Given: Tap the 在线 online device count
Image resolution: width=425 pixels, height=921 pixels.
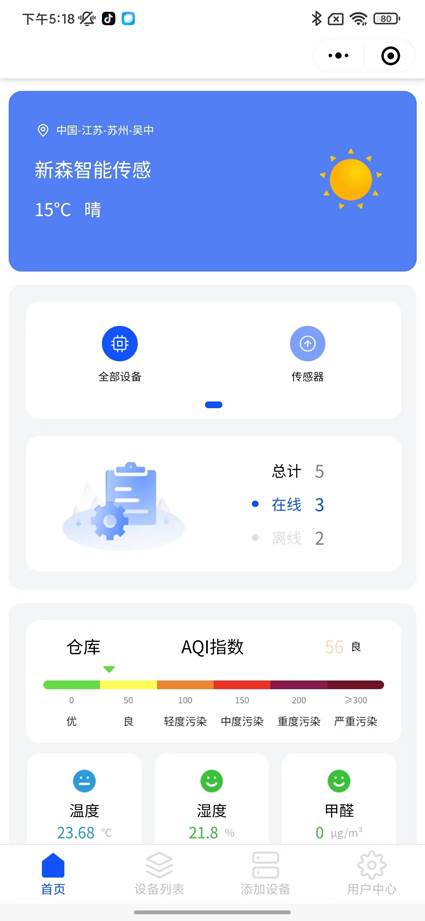Looking at the screenshot, I should click(288, 505).
